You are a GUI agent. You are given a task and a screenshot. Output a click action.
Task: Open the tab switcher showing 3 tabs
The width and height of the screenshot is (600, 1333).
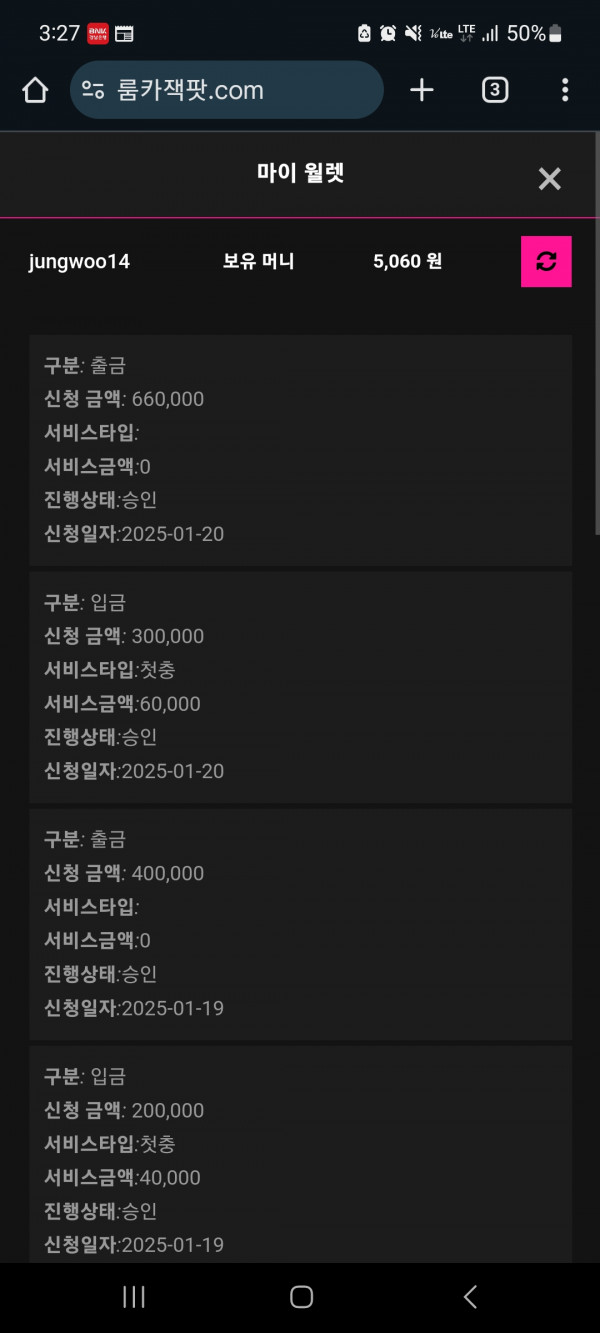pyautogui.click(x=495, y=90)
